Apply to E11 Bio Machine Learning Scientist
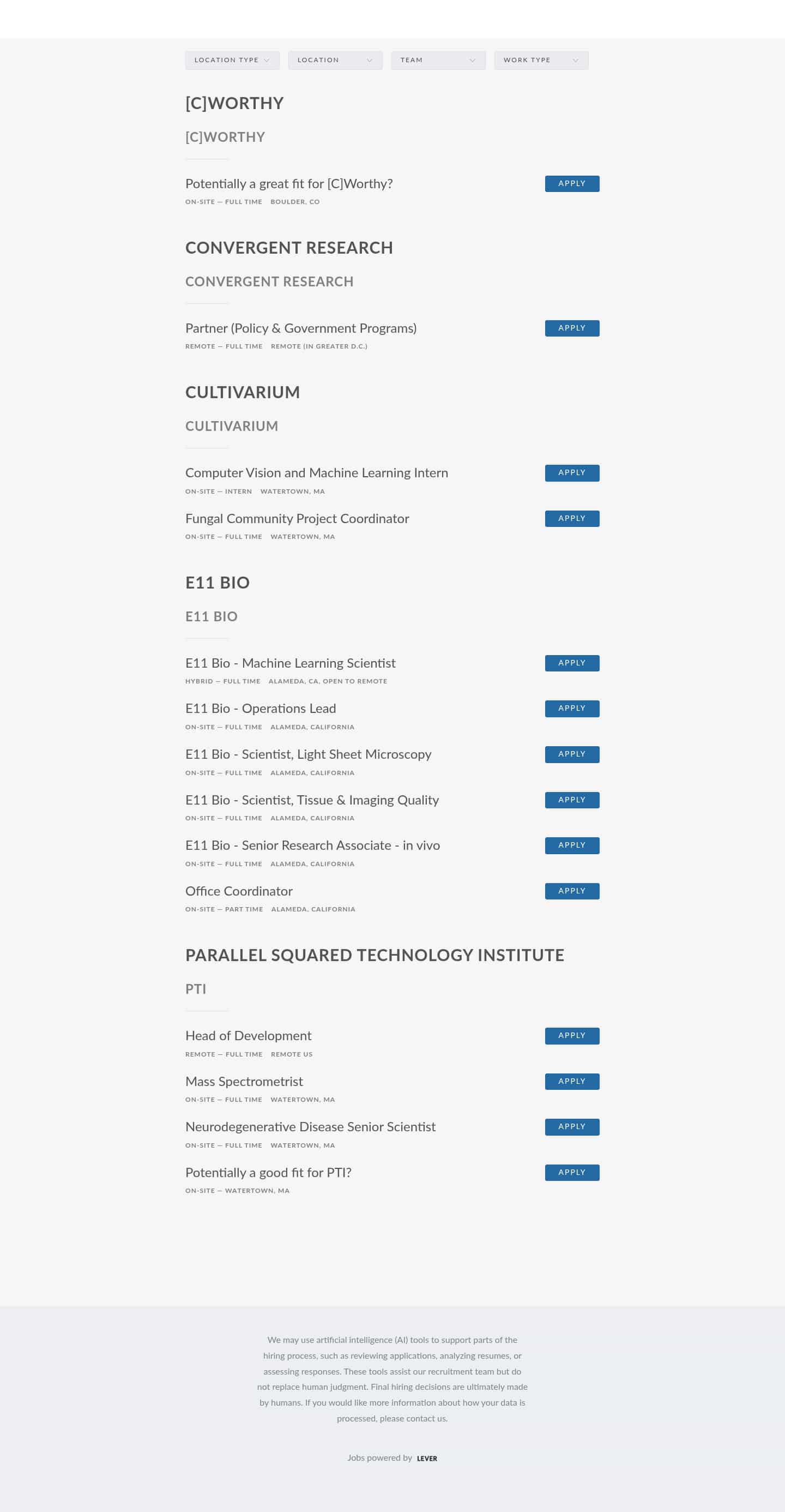 pos(572,663)
